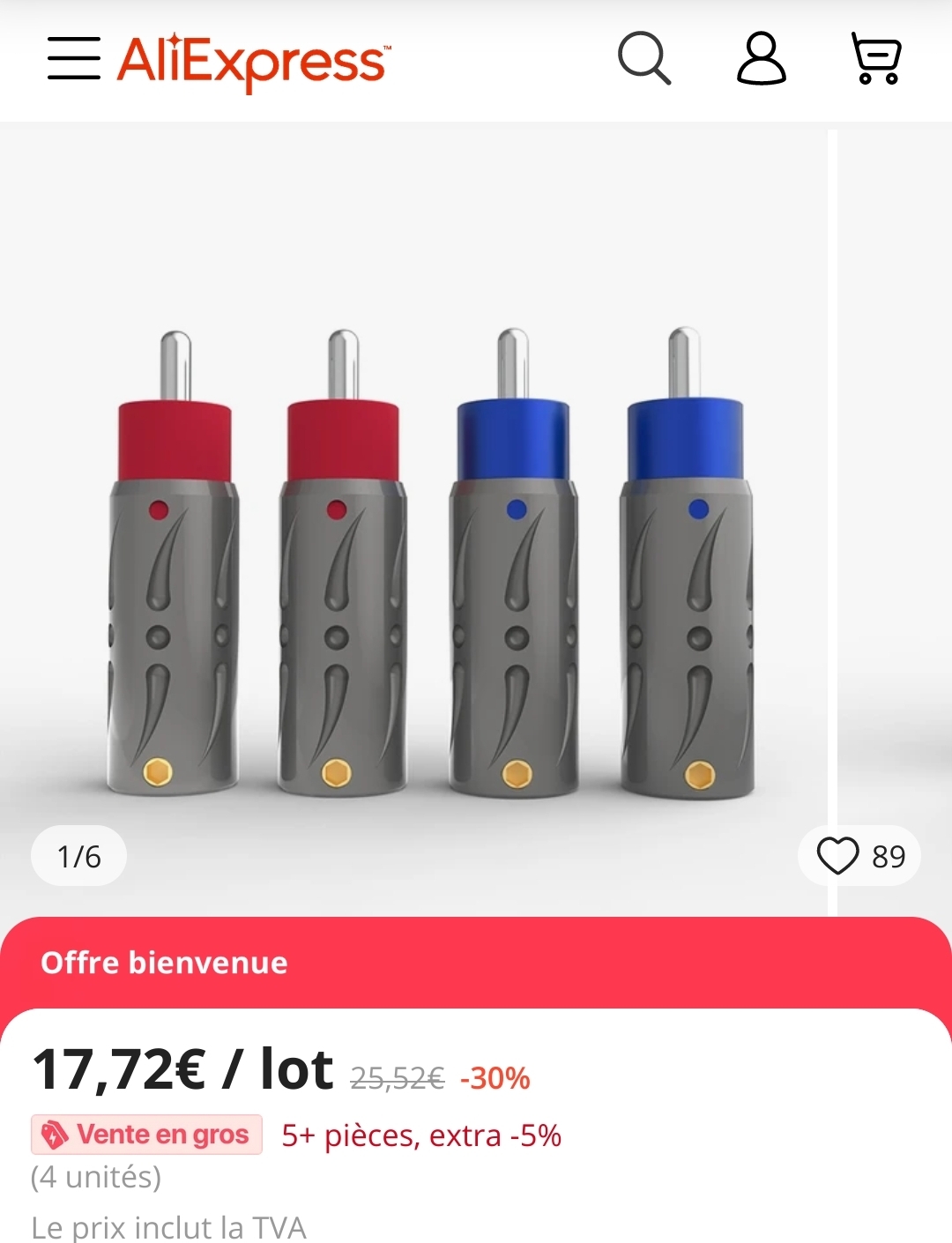The width and height of the screenshot is (952, 1243).
Task: Open the search icon
Action: click(644, 59)
